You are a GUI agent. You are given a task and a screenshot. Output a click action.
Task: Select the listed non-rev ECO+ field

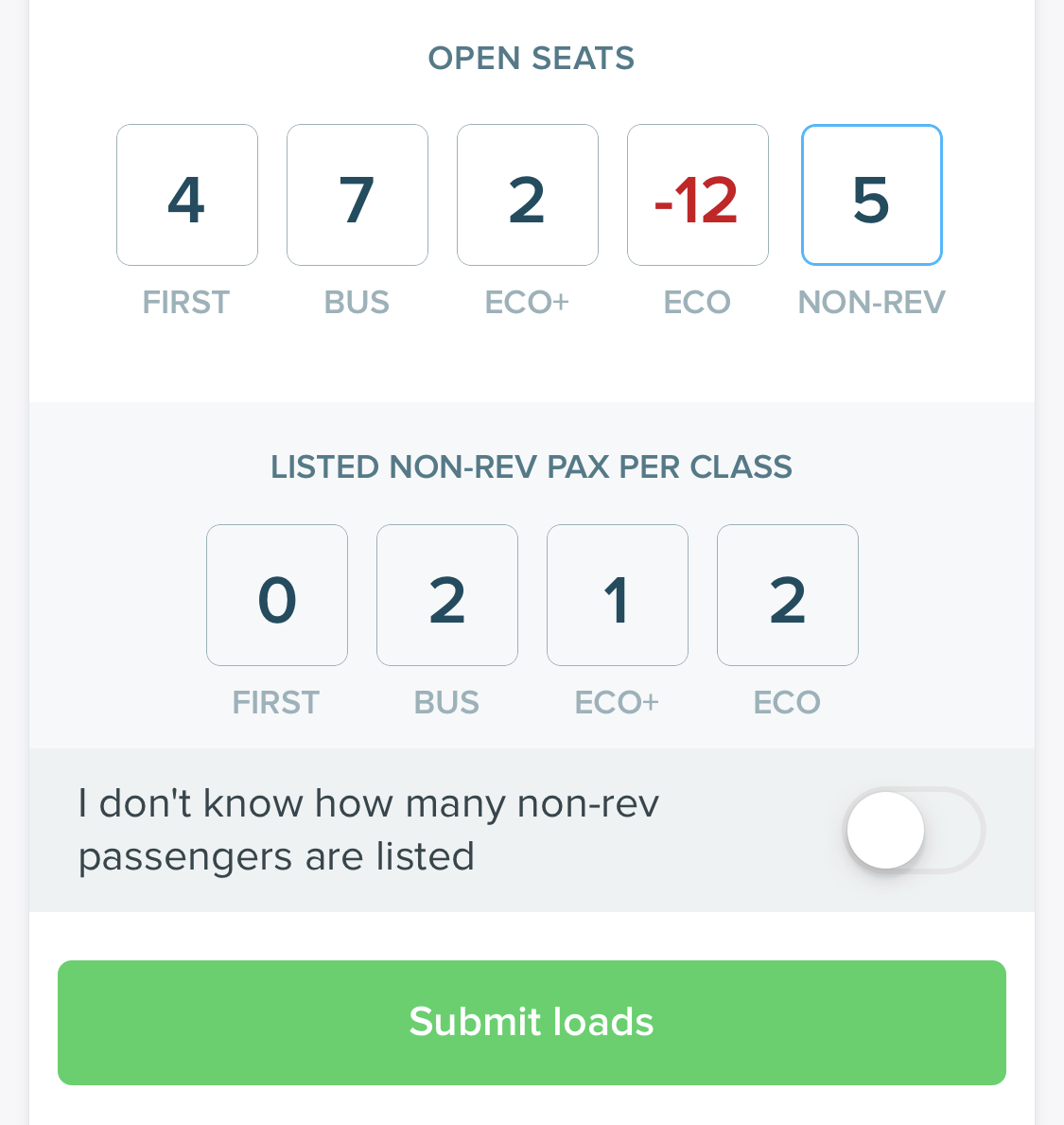click(x=618, y=595)
